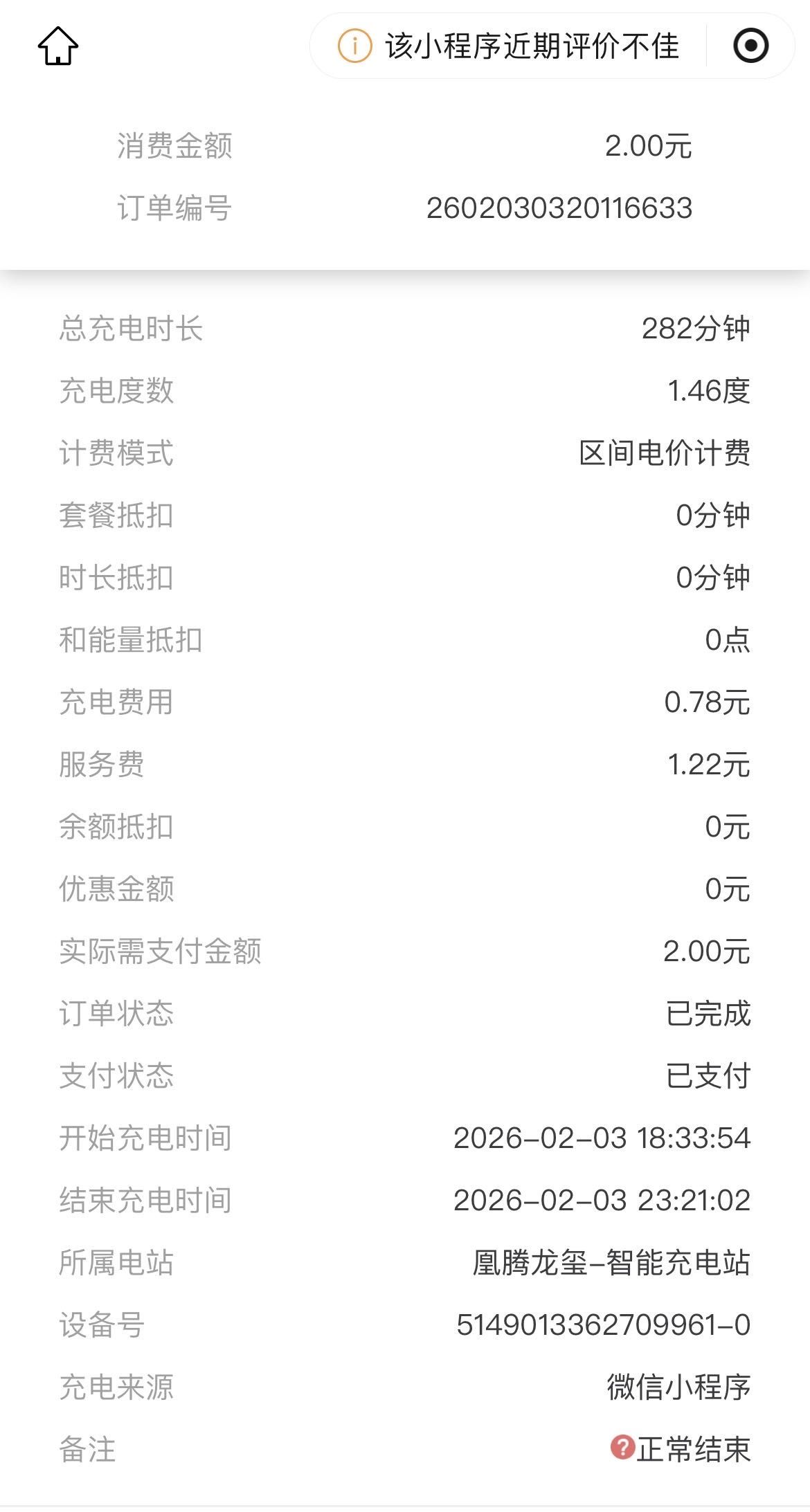The height and width of the screenshot is (1512, 810).
Task: Tap the question mark help icon beside 正常结束
Action: [x=622, y=1446]
